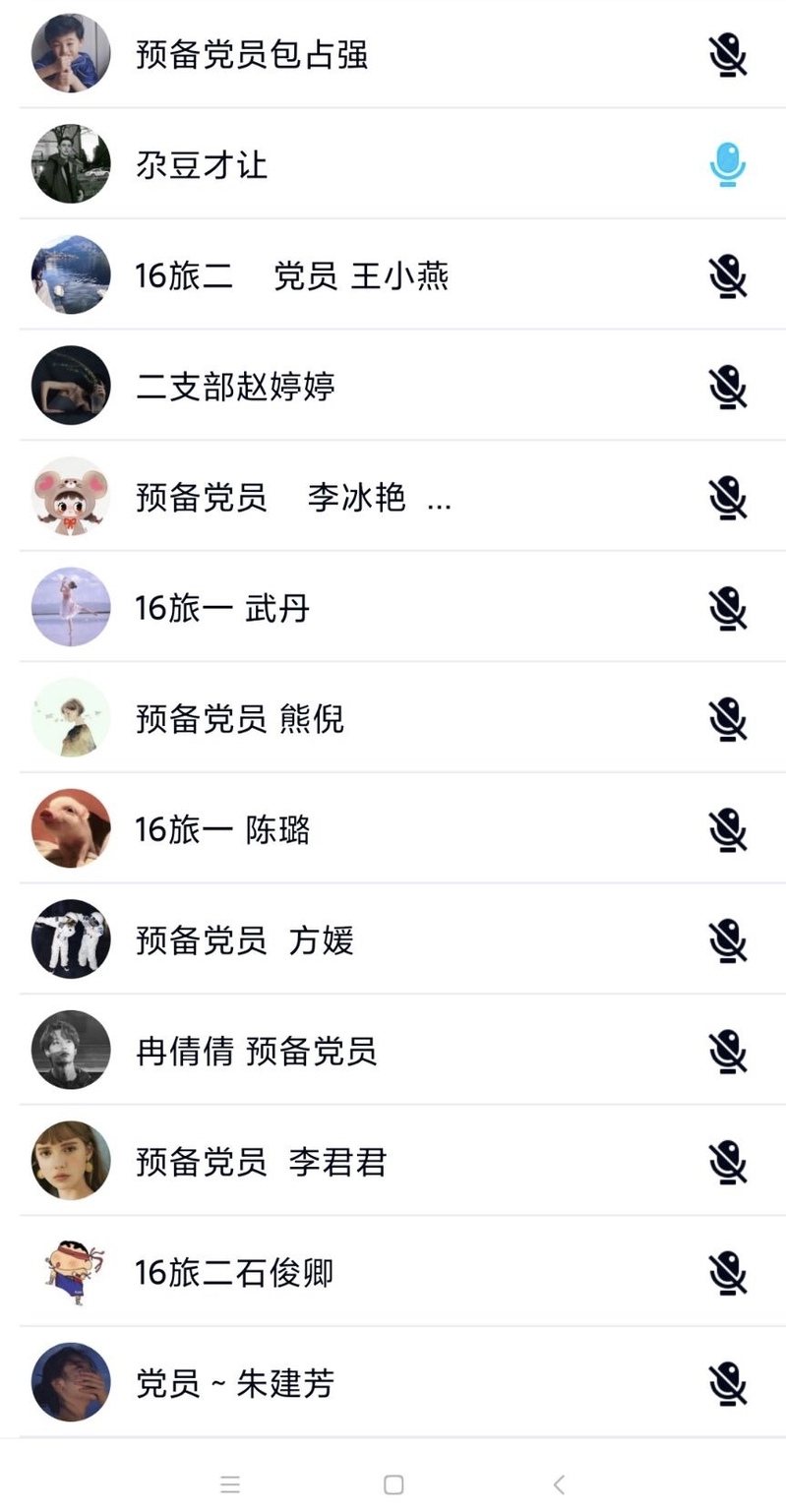Tap the muted mic icon for 16旅一 陈璐
786x1512 pixels.
tap(727, 830)
